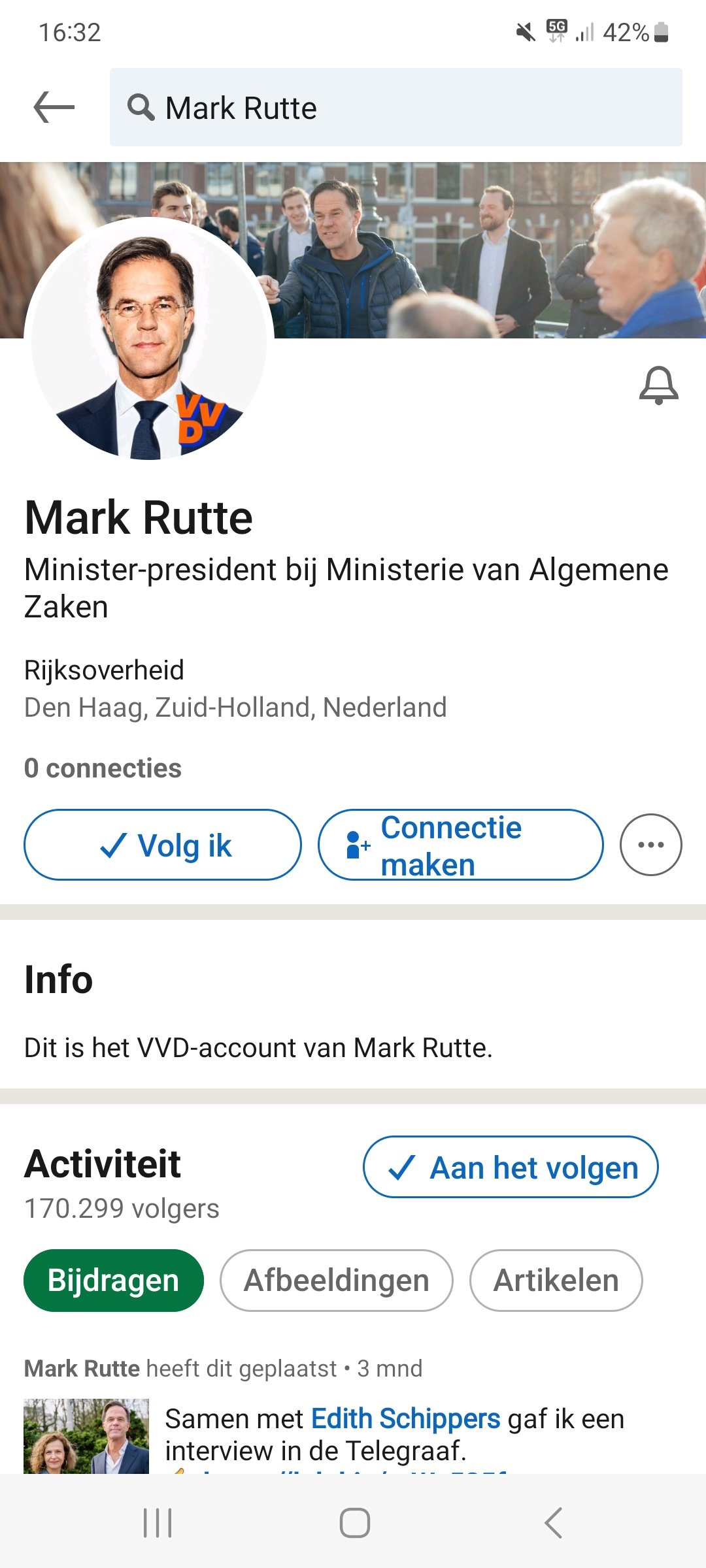Screen dimensions: 706x1568
Task: Tap the Mark Rutte search field
Action: (395, 107)
